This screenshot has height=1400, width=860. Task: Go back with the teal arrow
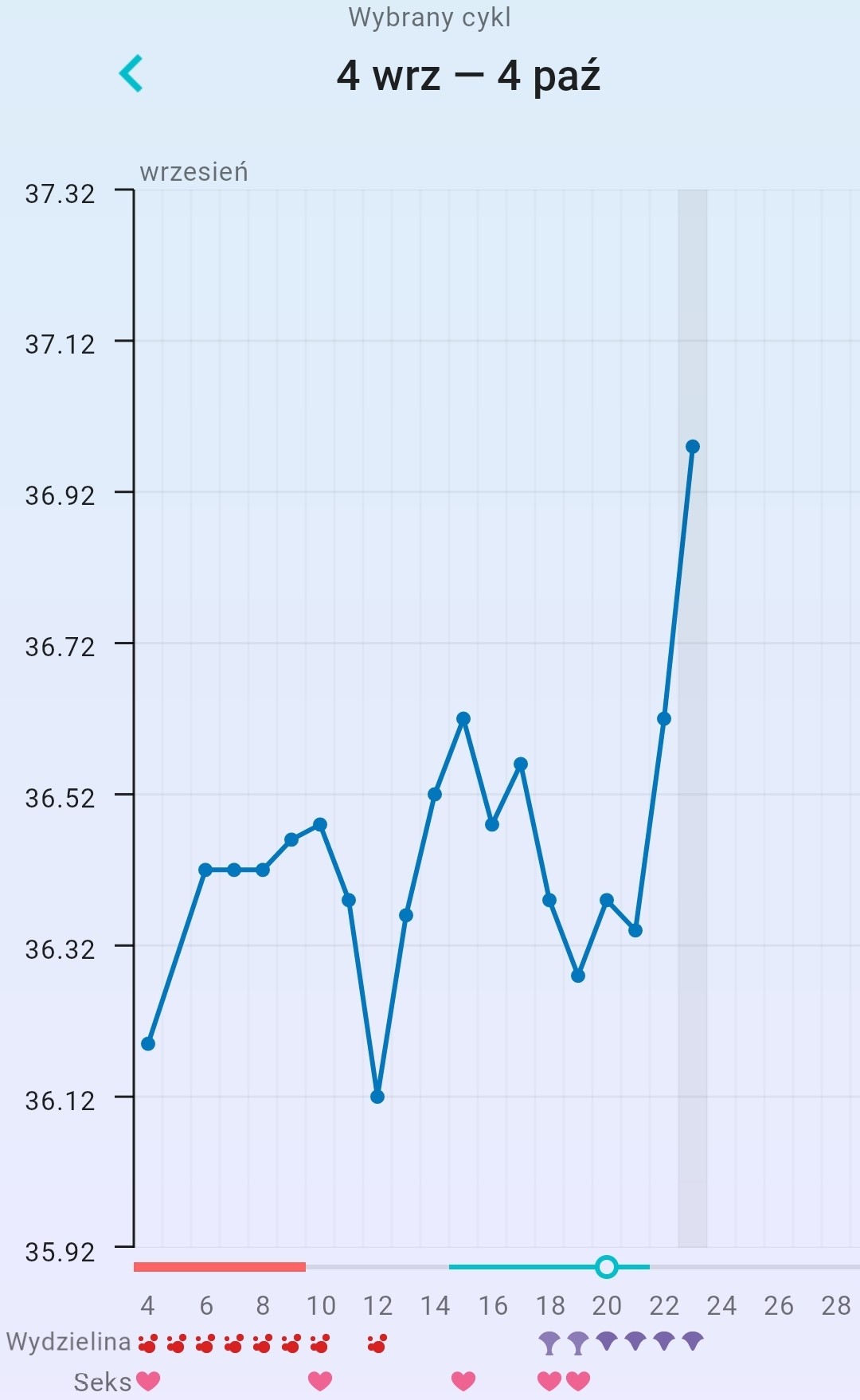(131, 73)
